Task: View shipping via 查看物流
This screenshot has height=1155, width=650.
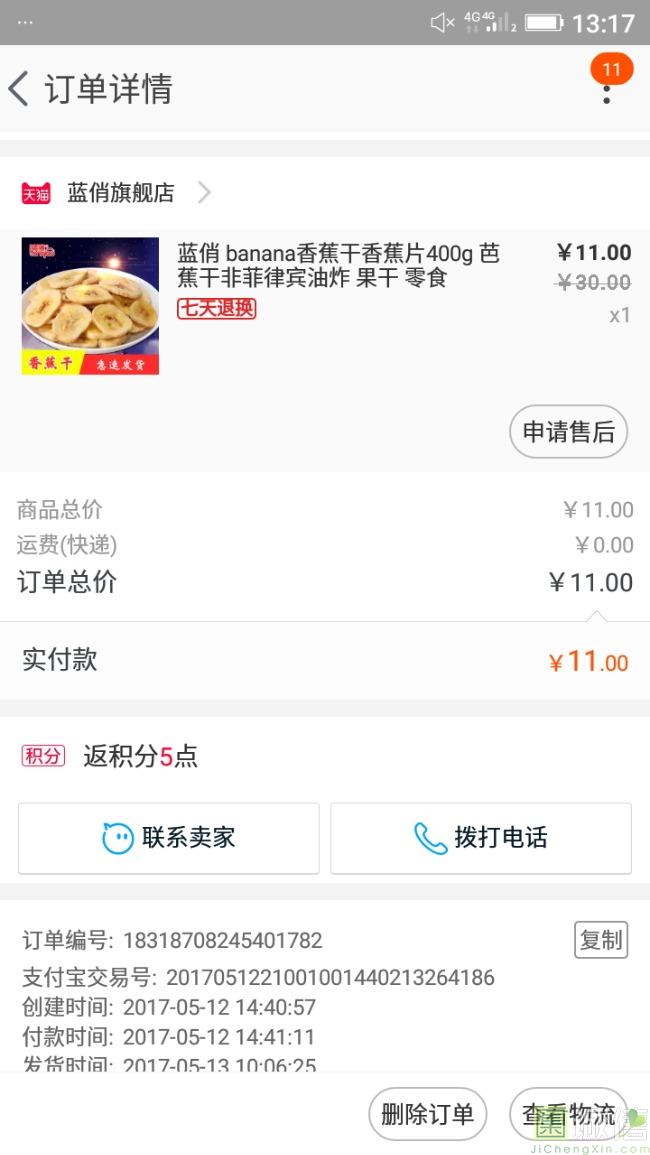Action: coord(568,1114)
